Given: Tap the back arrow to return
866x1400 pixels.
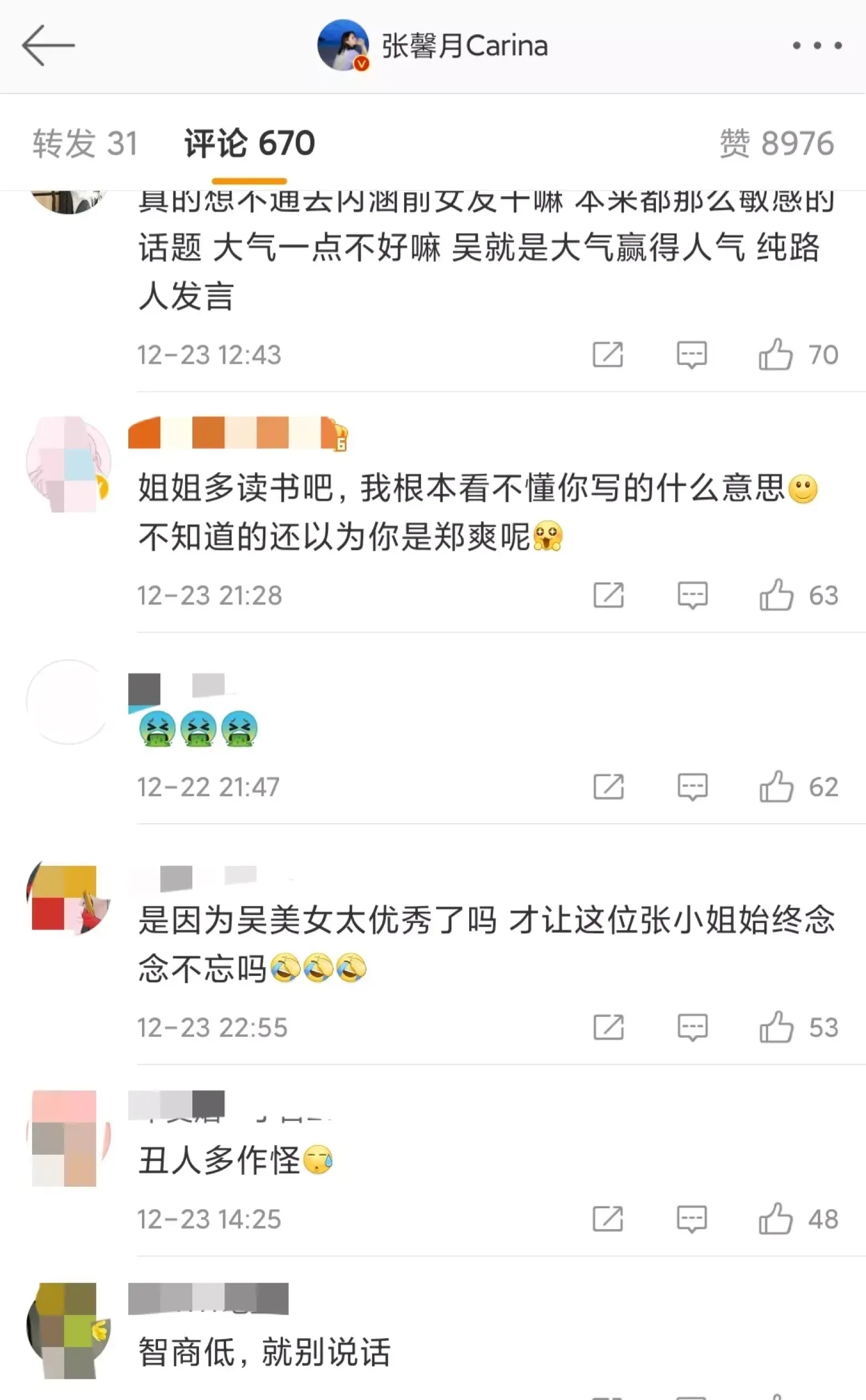Looking at the screenshot, I should click(49, 45).
